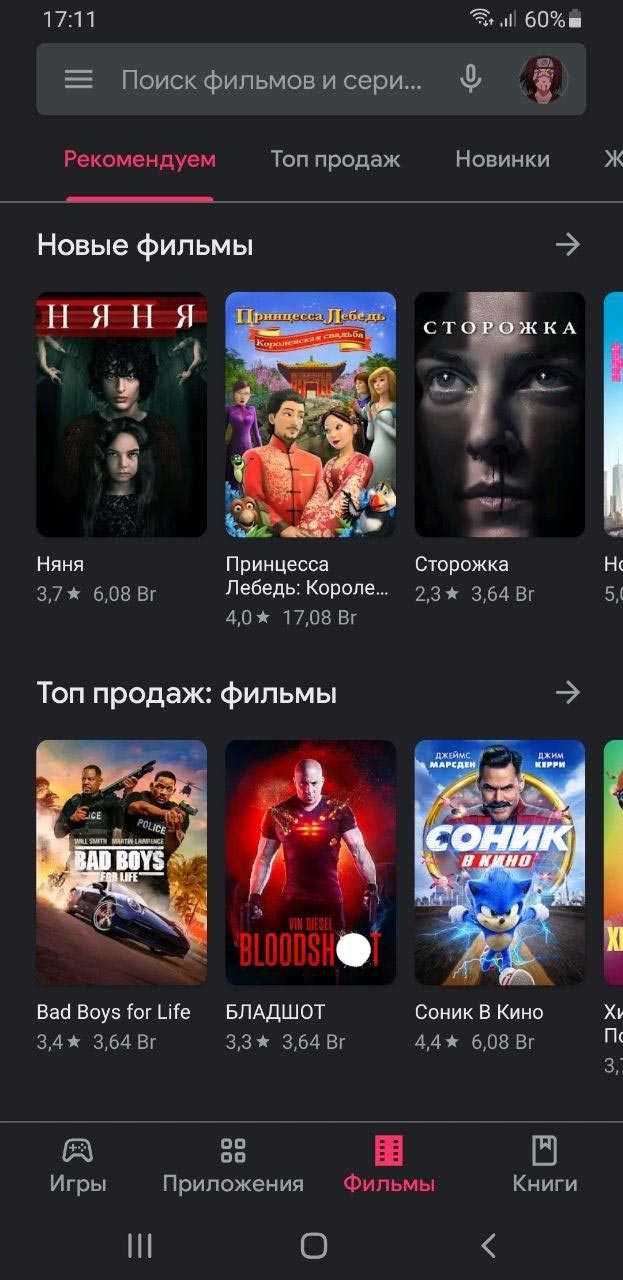Go to the Игры section
Image resolution: width=623 pixels, height=1280 pixels.
(78, 1165)
